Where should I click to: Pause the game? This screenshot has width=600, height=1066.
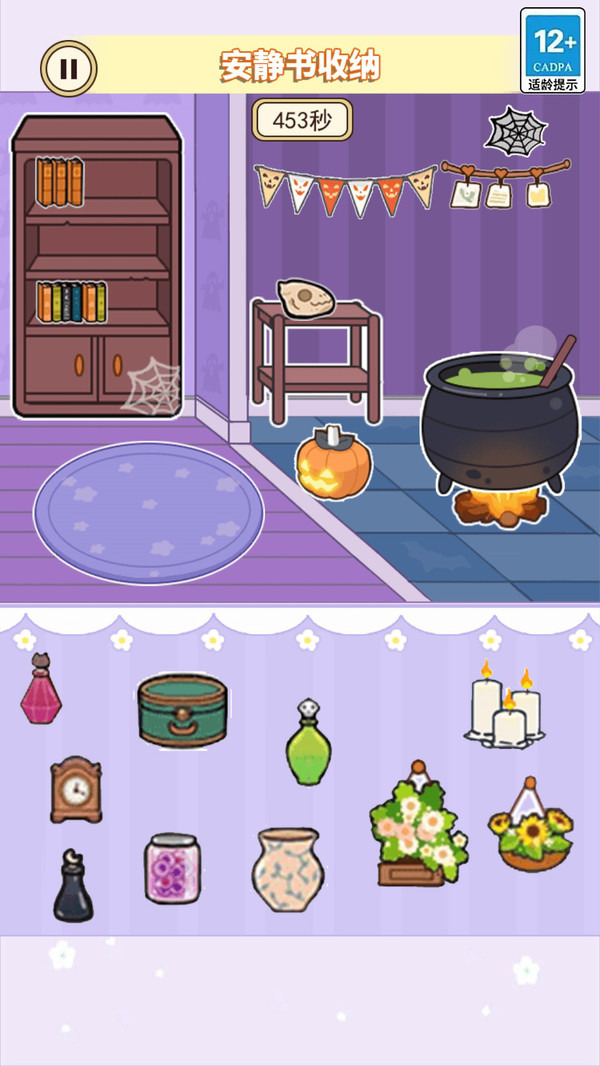68,69
